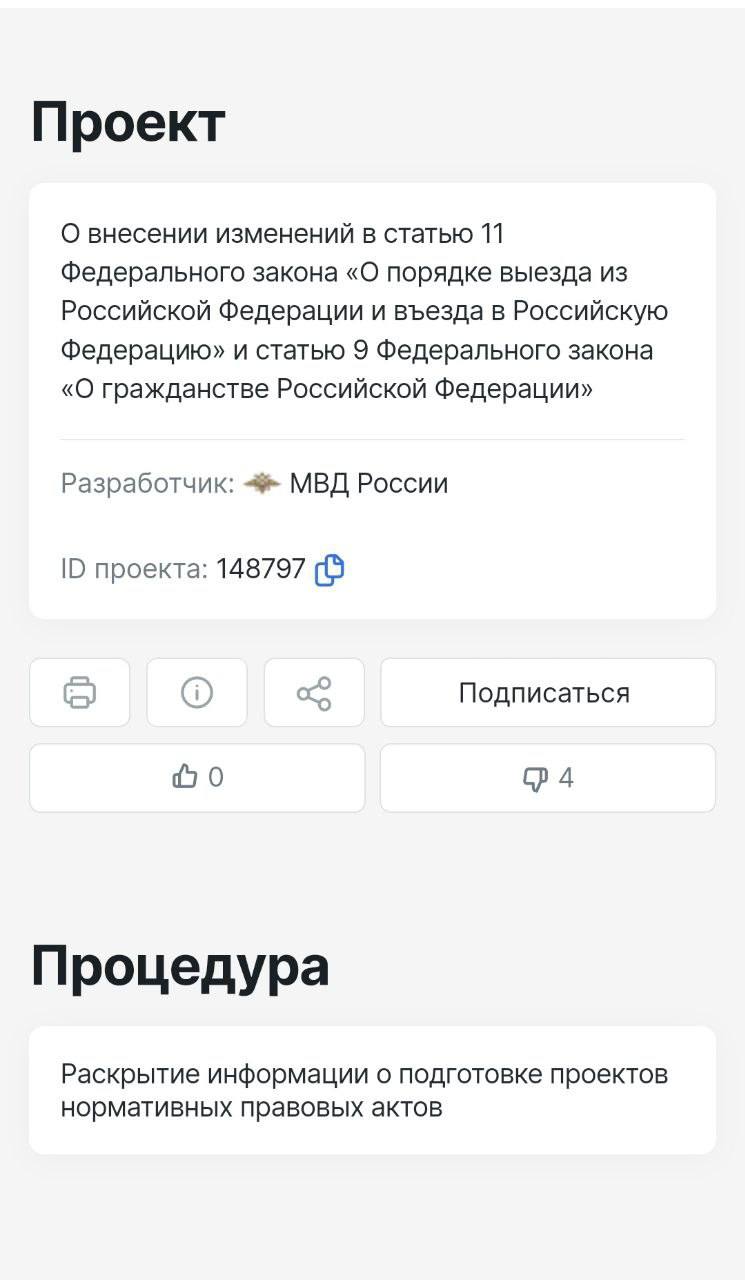Give the project a thumbs down
The height and width of the screenshot is (1280, 745).
(x=548, y=778)
